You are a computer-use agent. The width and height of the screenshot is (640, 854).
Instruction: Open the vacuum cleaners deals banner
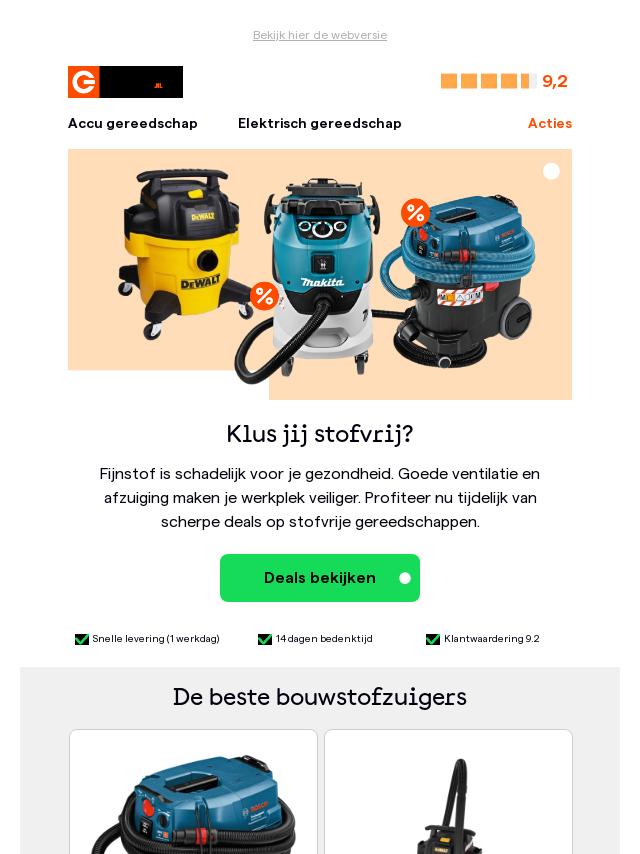(x=320, y=274)
